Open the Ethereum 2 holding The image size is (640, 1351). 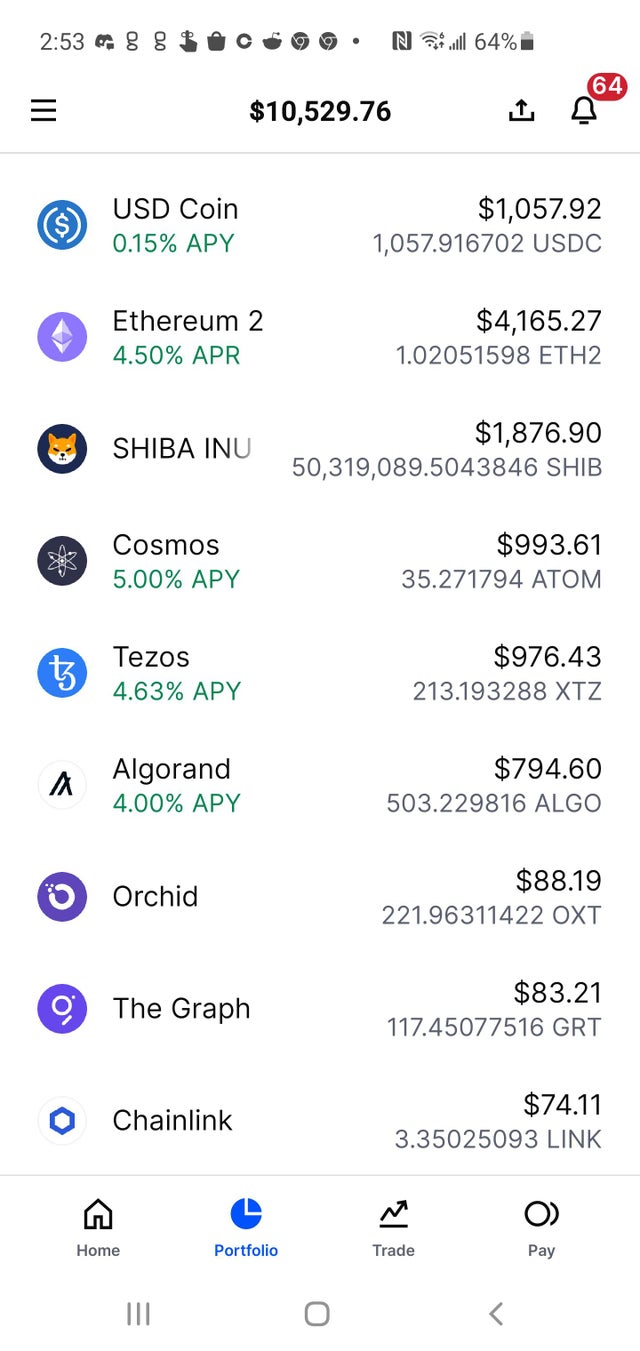[x=320, y=337]
